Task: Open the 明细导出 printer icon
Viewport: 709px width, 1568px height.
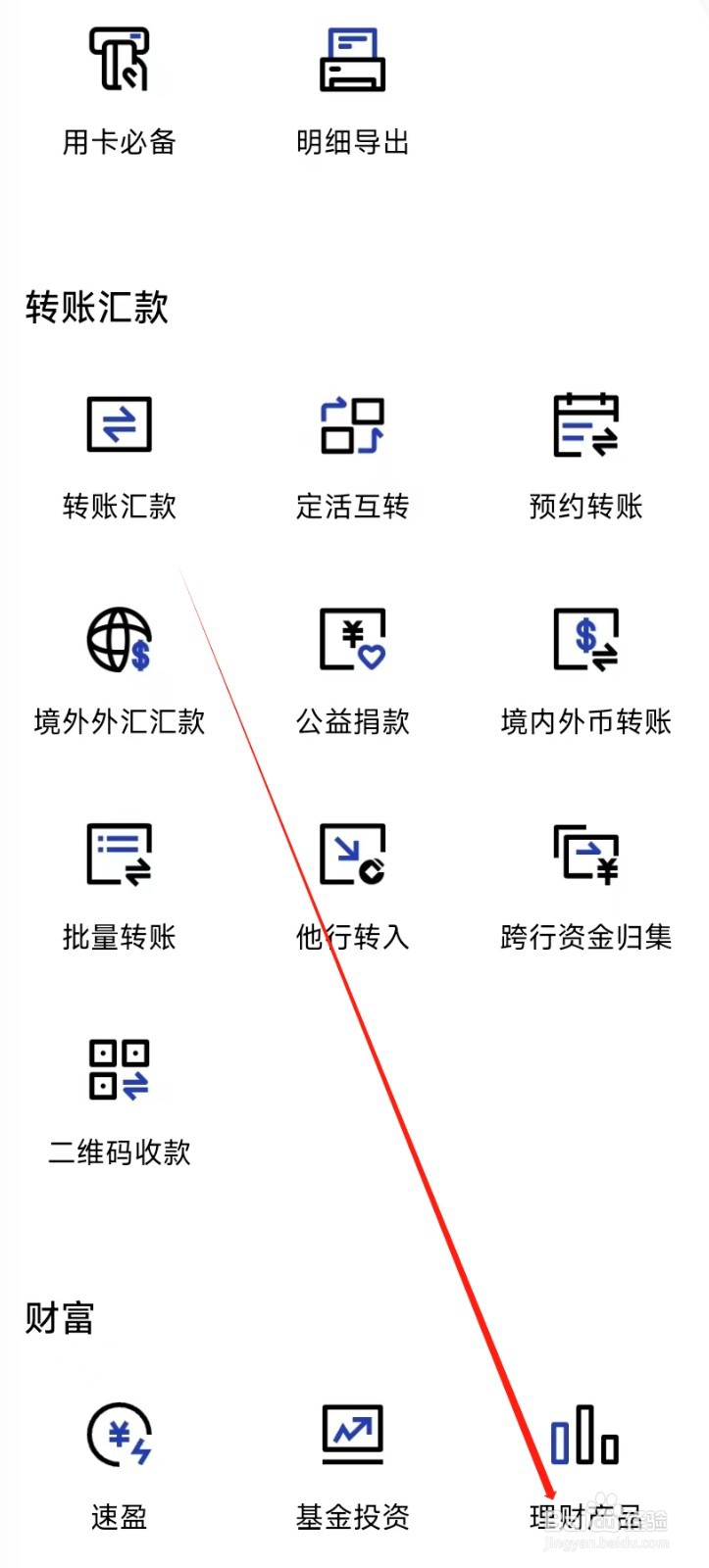Action: coord(353,59)
